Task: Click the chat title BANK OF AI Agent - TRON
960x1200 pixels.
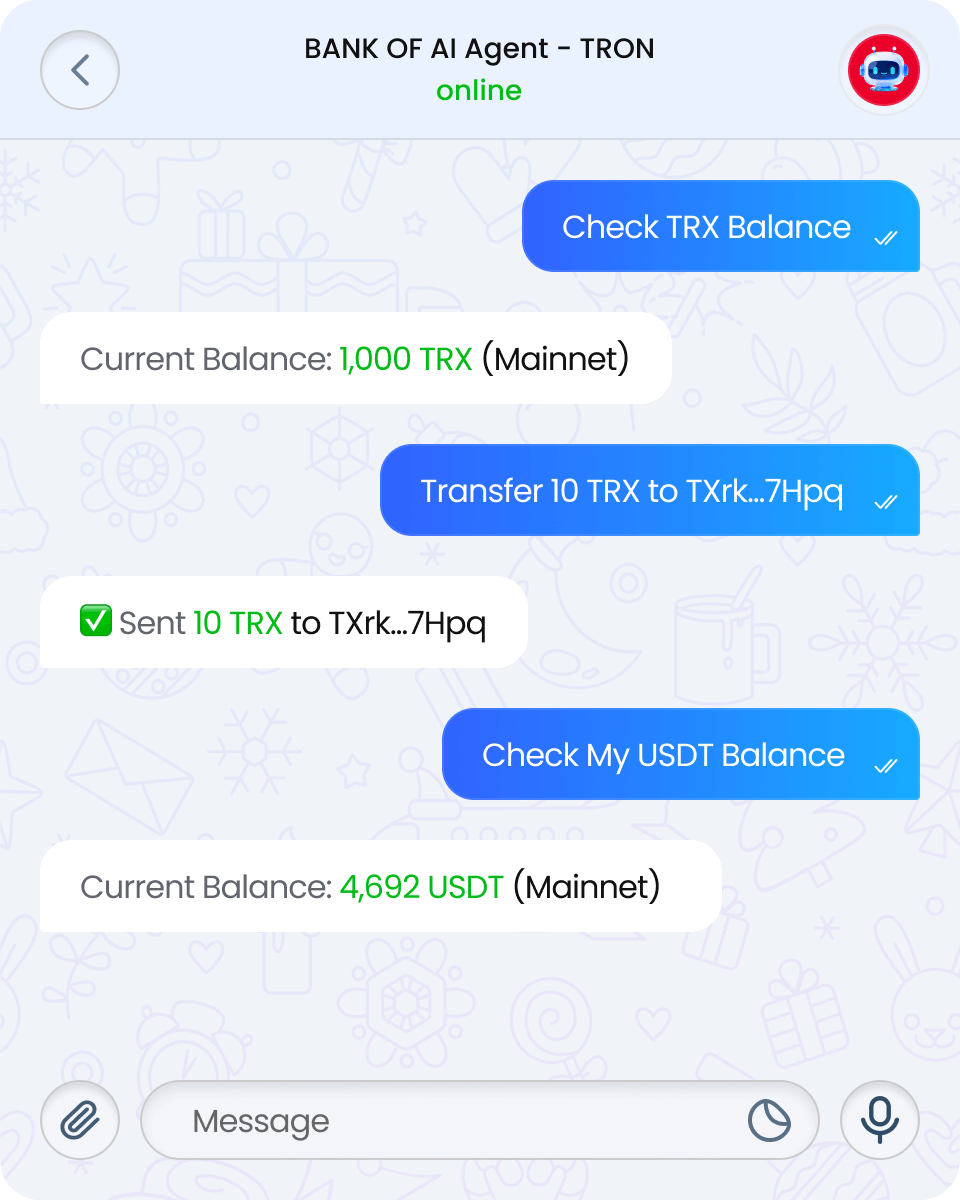Action: pos(480,48)
